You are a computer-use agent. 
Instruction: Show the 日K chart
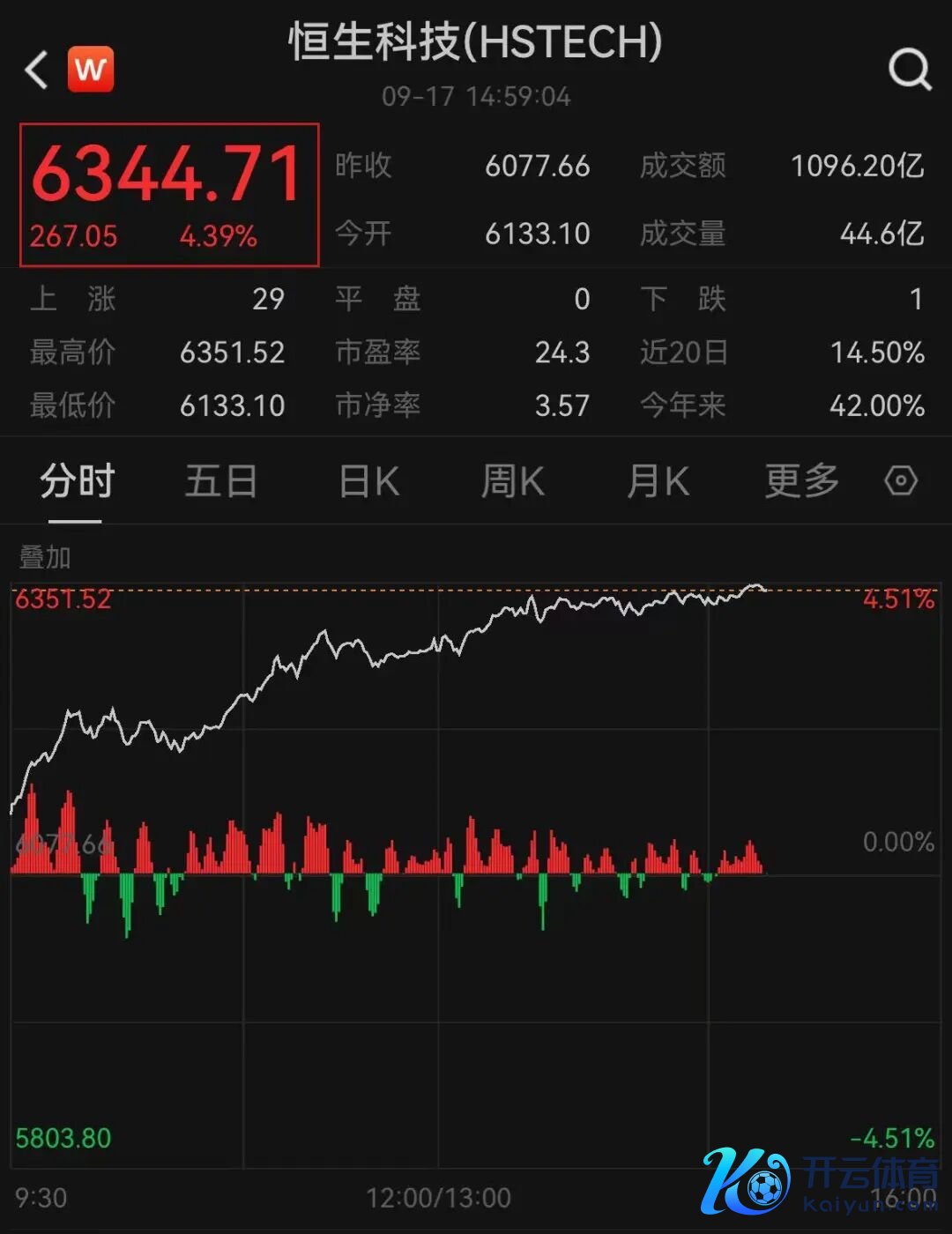(369, 482)
